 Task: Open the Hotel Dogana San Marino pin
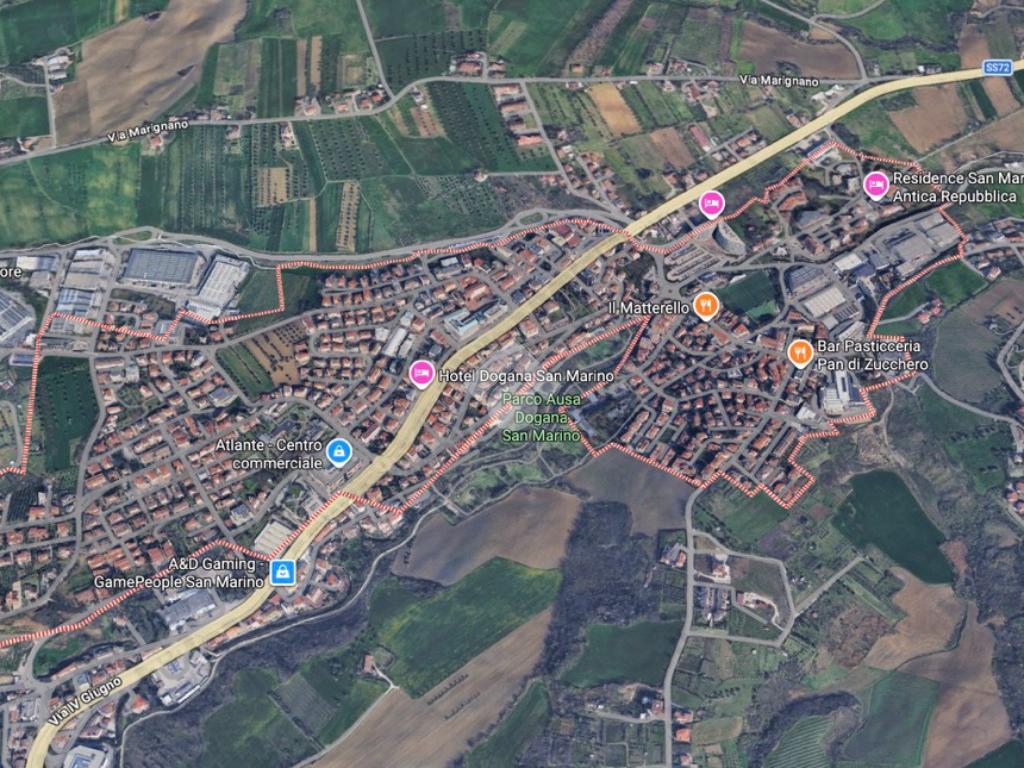422,373
